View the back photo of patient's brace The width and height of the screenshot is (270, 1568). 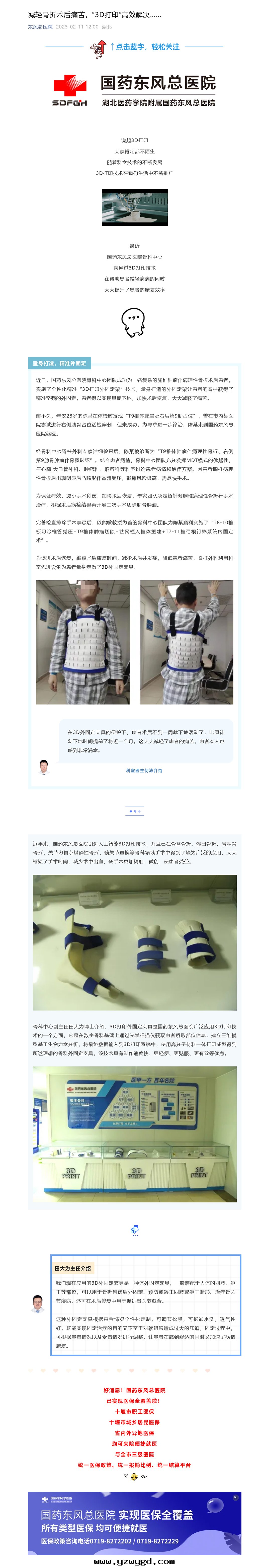pos(187,642)
